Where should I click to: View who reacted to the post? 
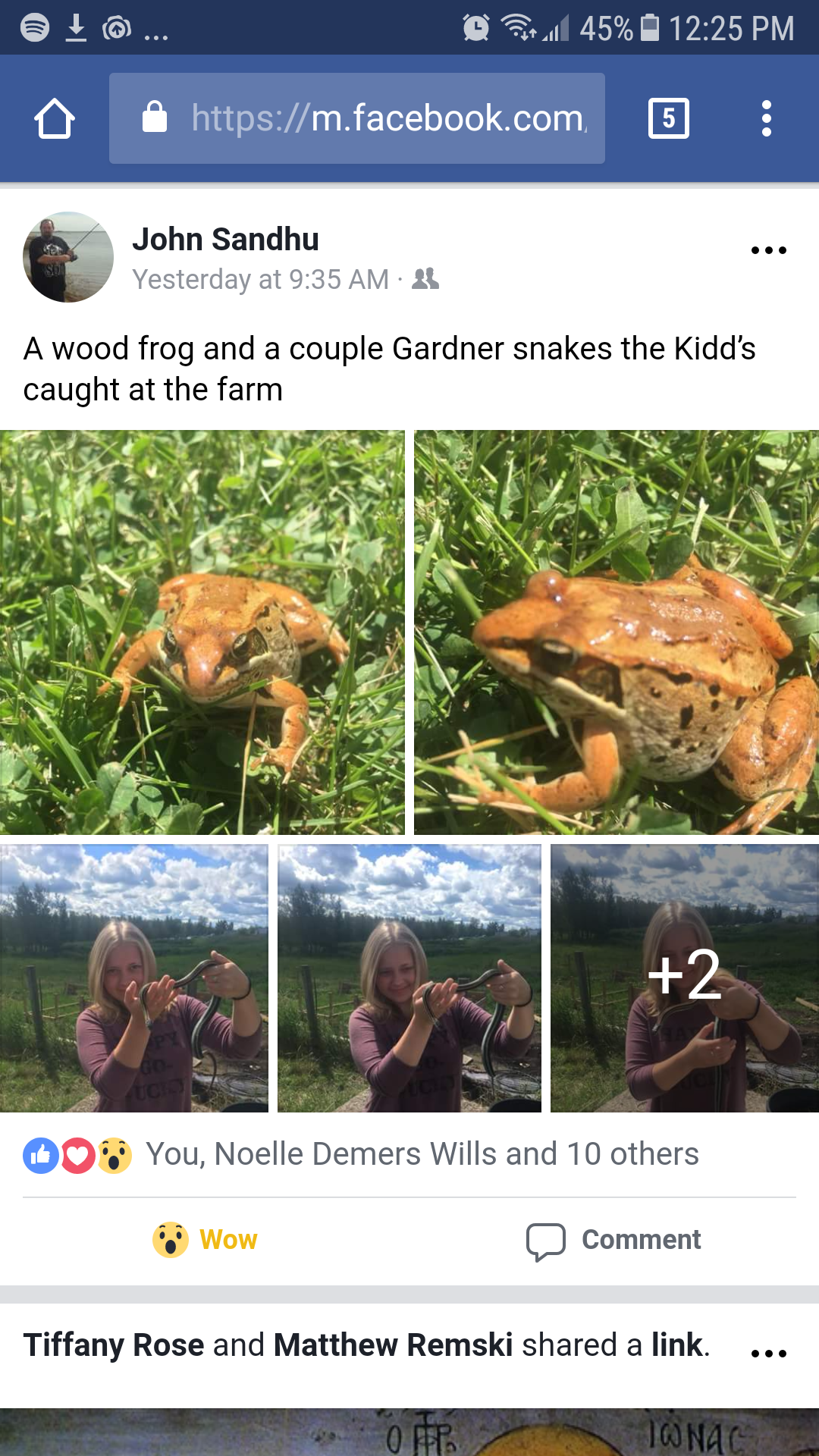point(361,1154)
